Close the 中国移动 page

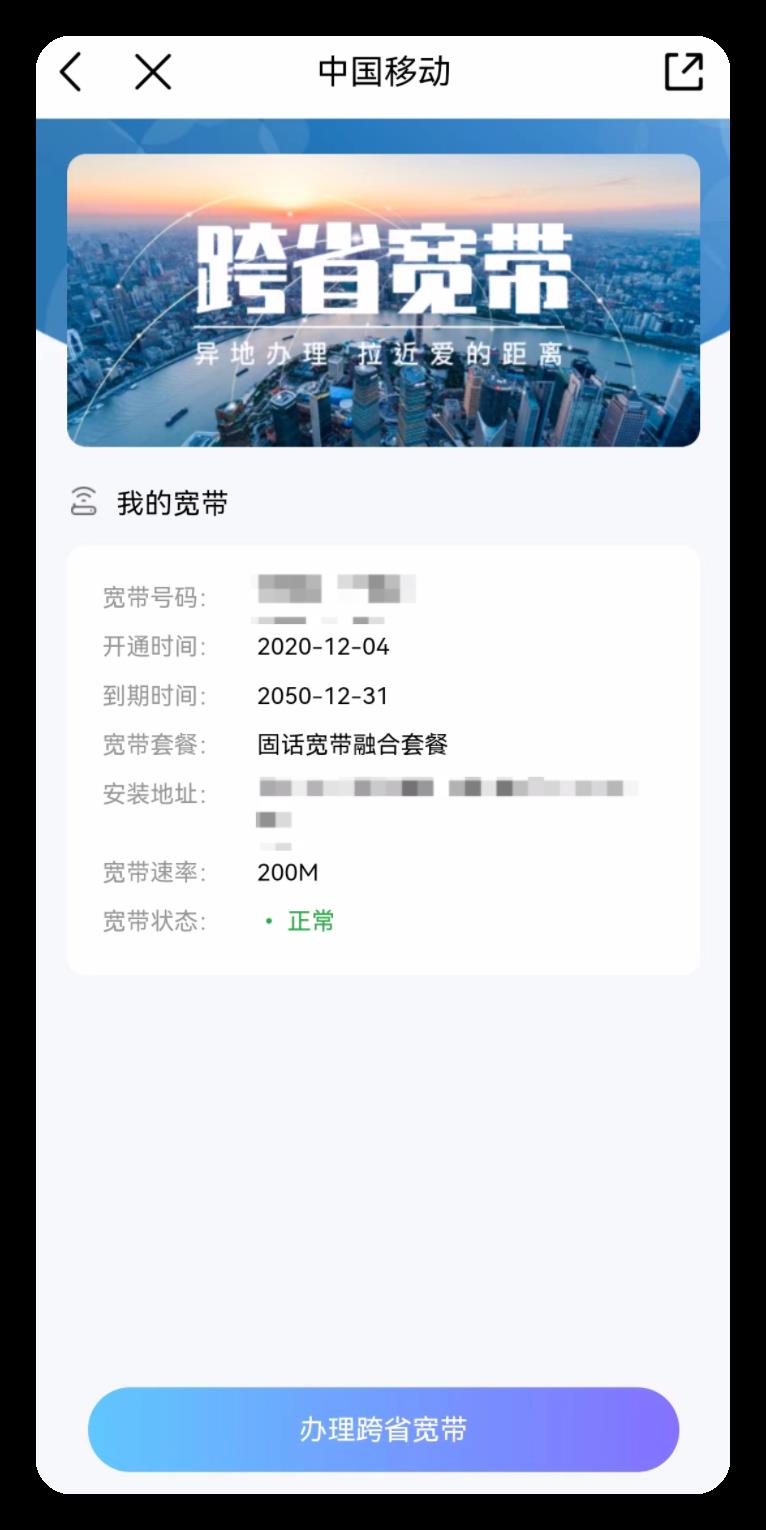click(x=153, y=72)
